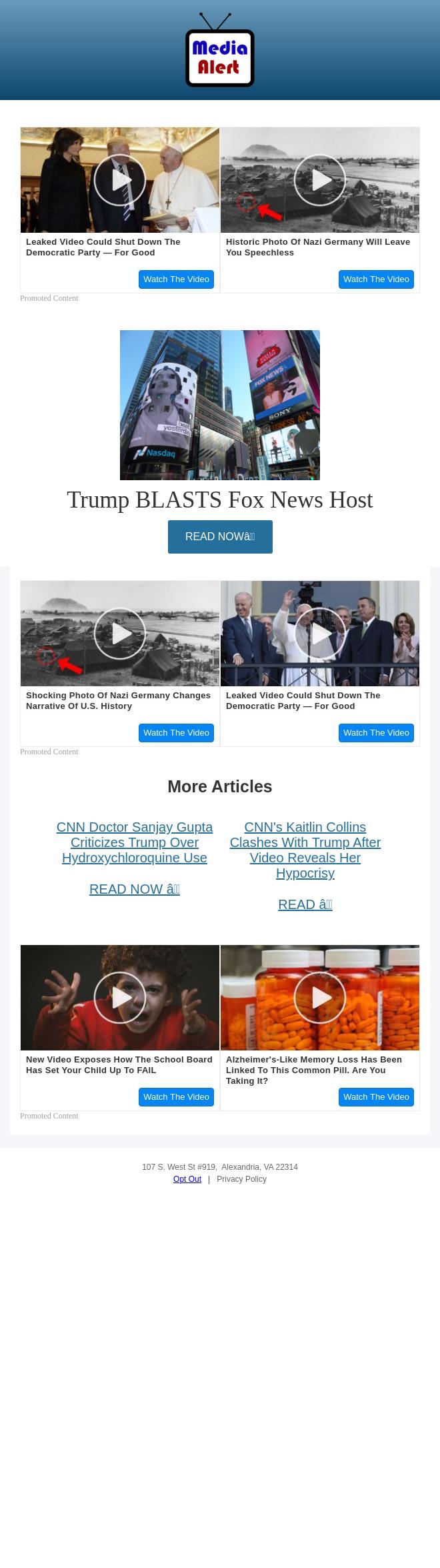Tap Watch The Video under Shocking Photo ad
Screen dimensions: 440x1568
pyautogui.click(x=176, y=733)
